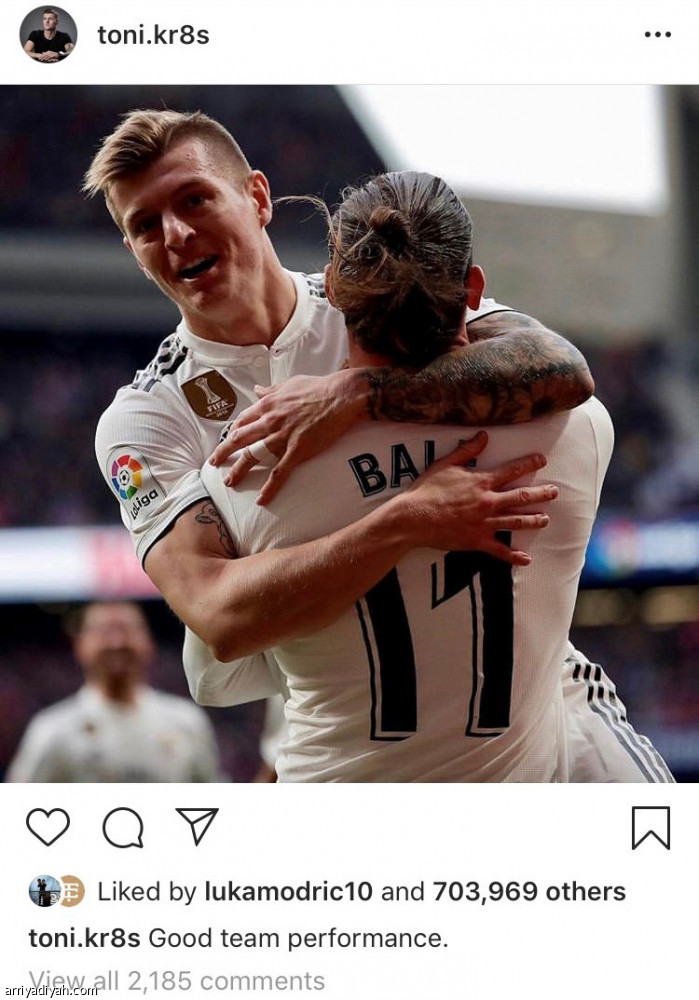Save the post with bookmark icon
699x1000 pixels.
click(x=650, y=827)
